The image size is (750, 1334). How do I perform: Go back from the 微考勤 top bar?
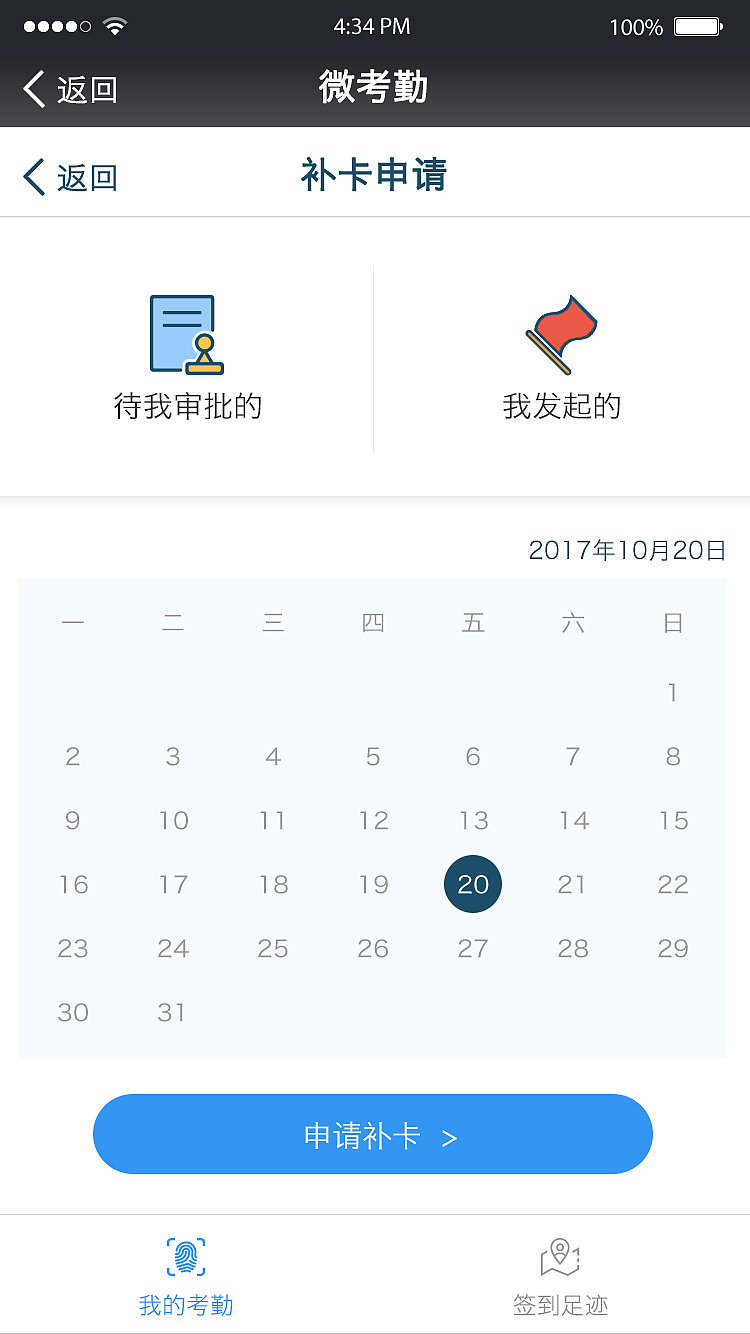70,89
